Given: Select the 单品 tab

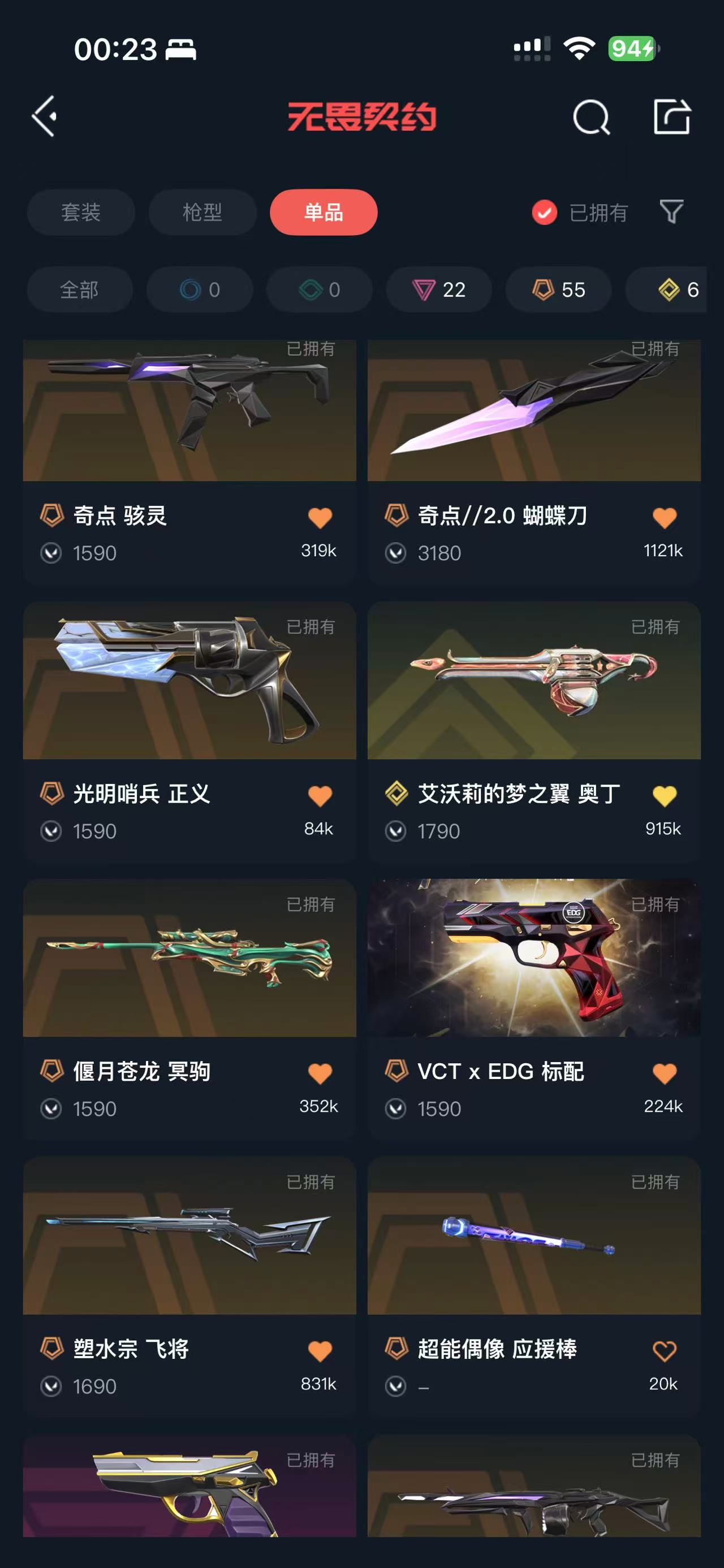Looking at the screenshot, I should tap(324, 213).
